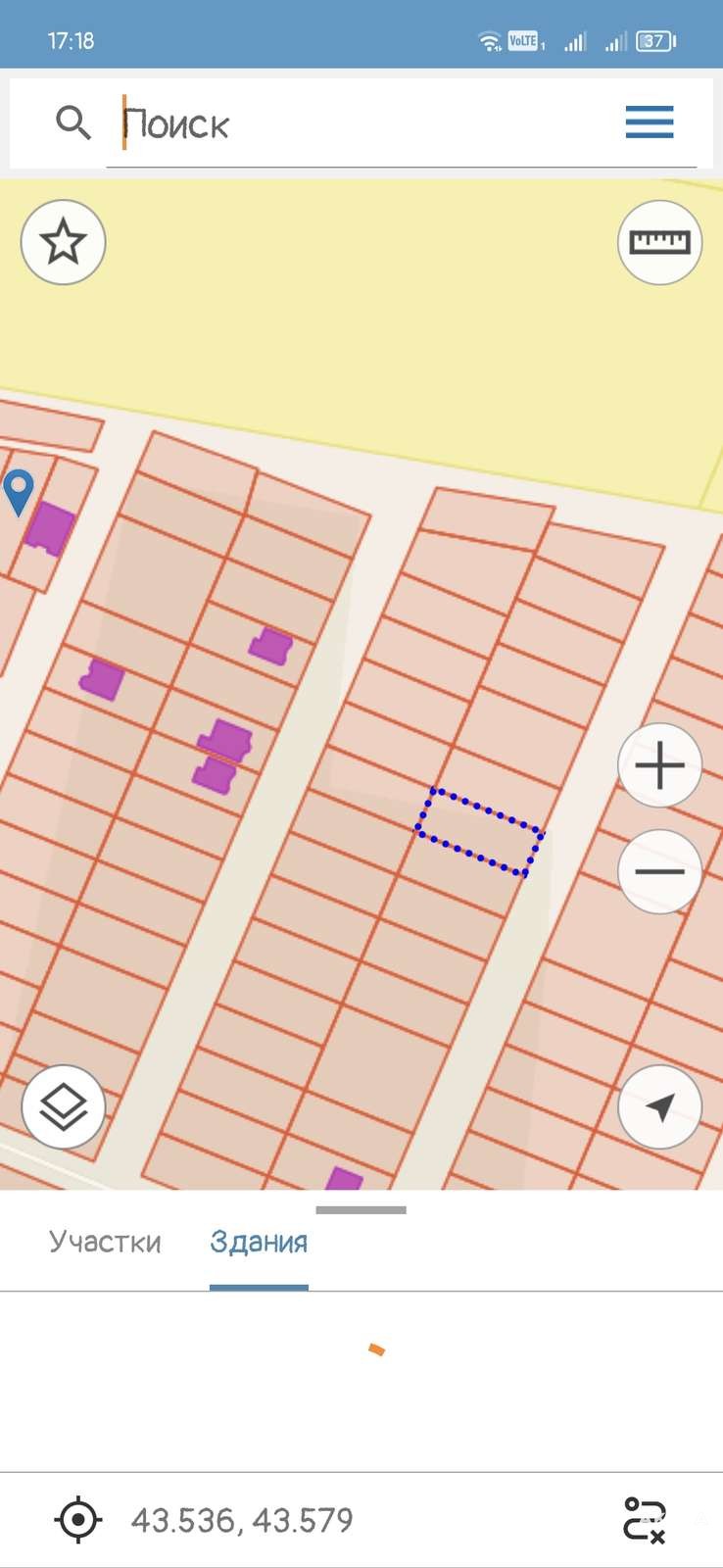Select the Здания tab
This screenshot has height=1568, width=723.
(x=259, y=1242)
